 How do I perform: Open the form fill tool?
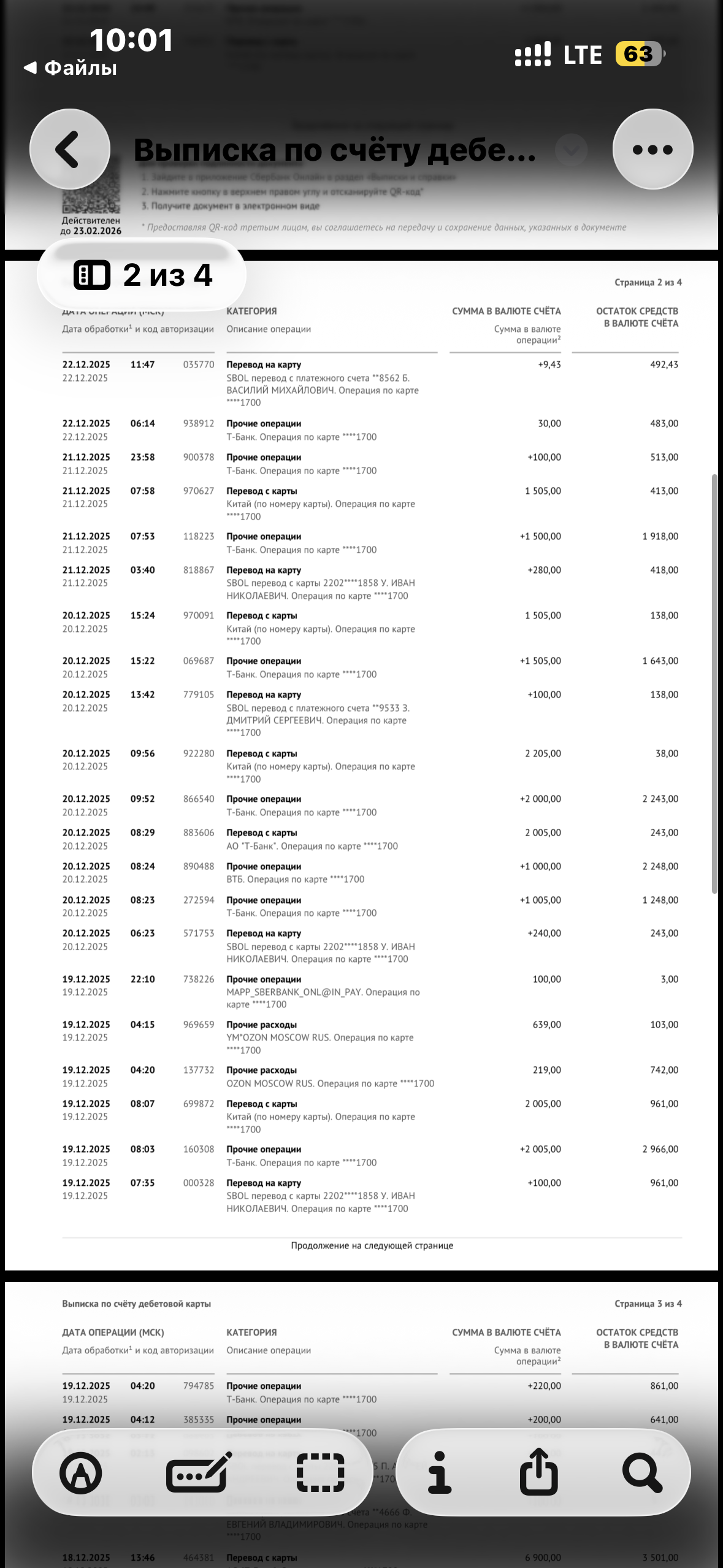coord(199,1472)
